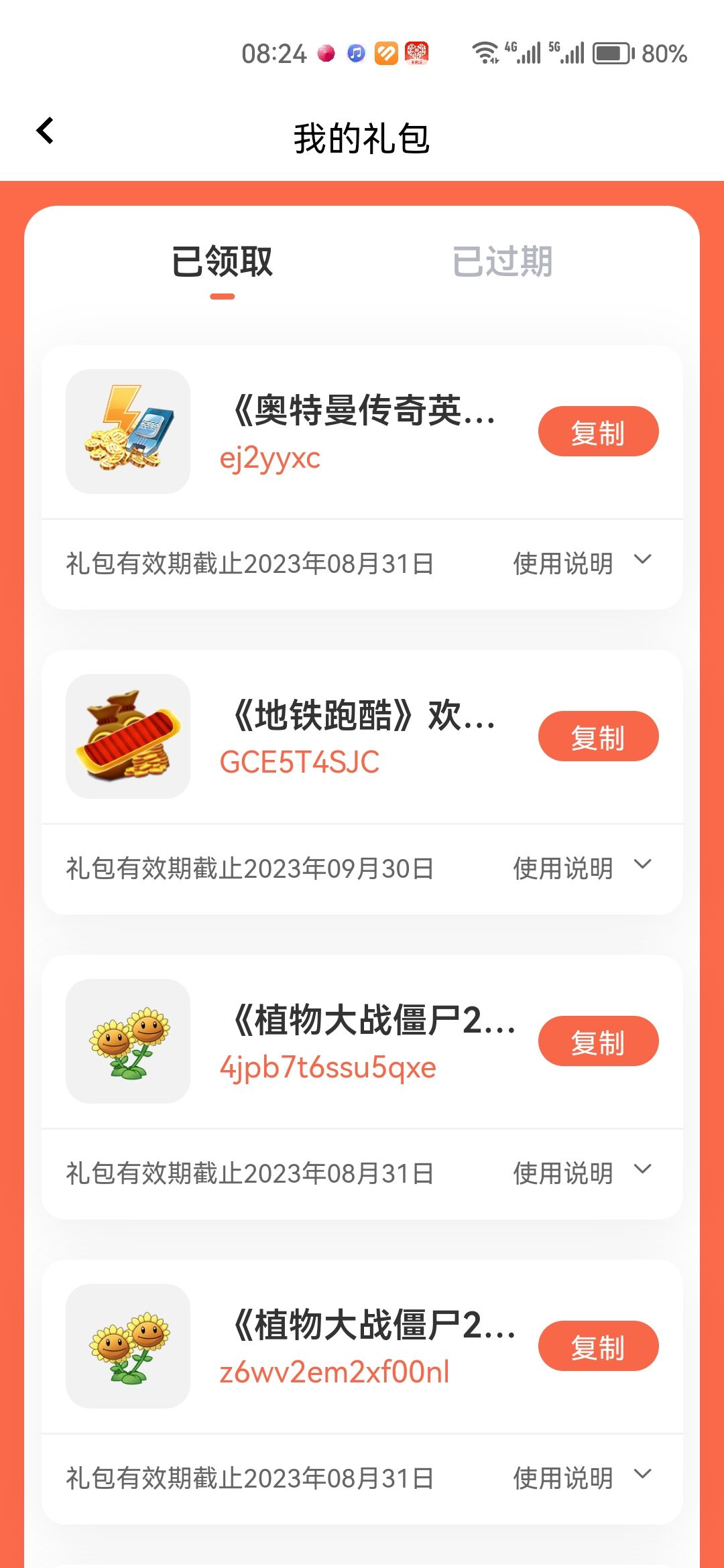Copy the code z6wv2em2xf00nl
This screenshot has width=724, height=1568.
pyautogui.click(x=597, y=1346)
